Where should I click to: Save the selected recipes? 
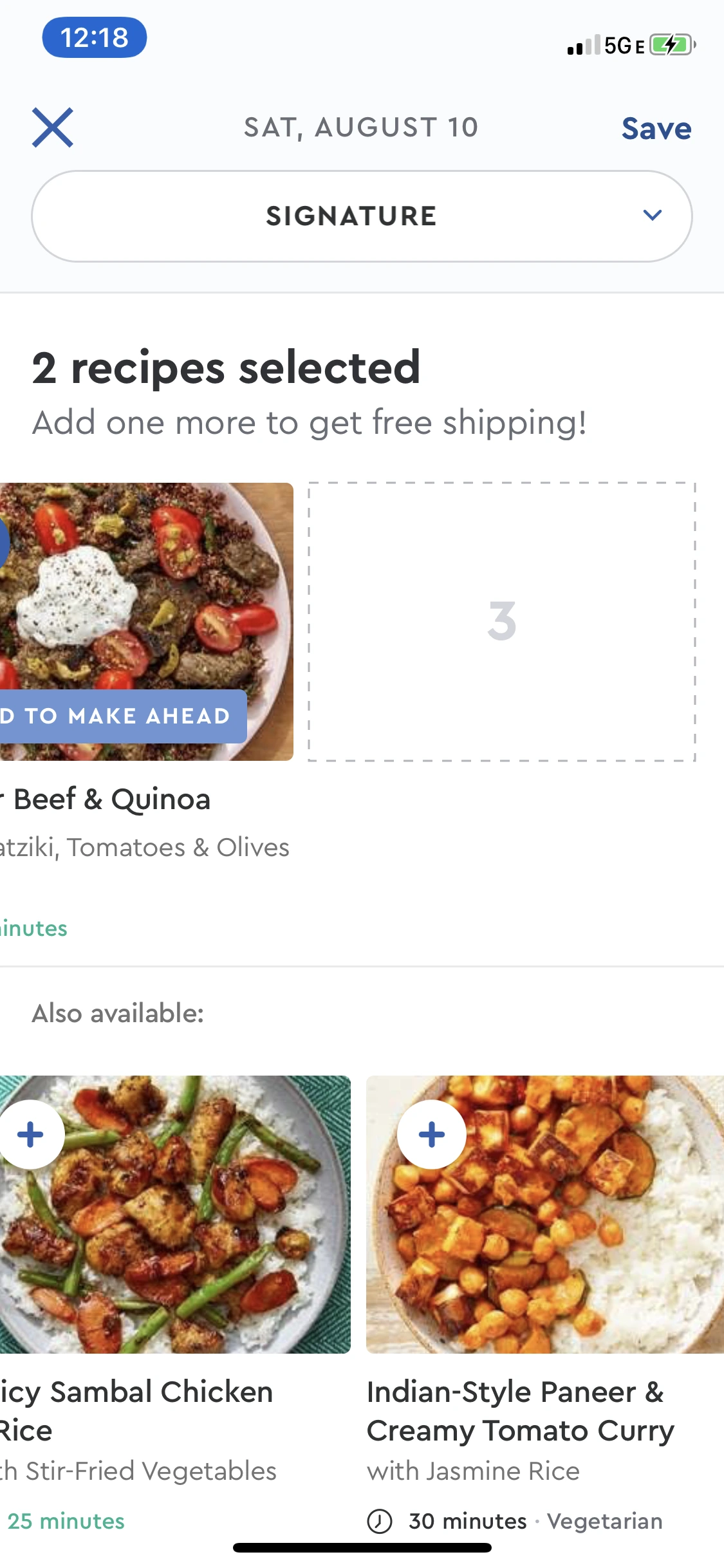[x=656, y=129]
